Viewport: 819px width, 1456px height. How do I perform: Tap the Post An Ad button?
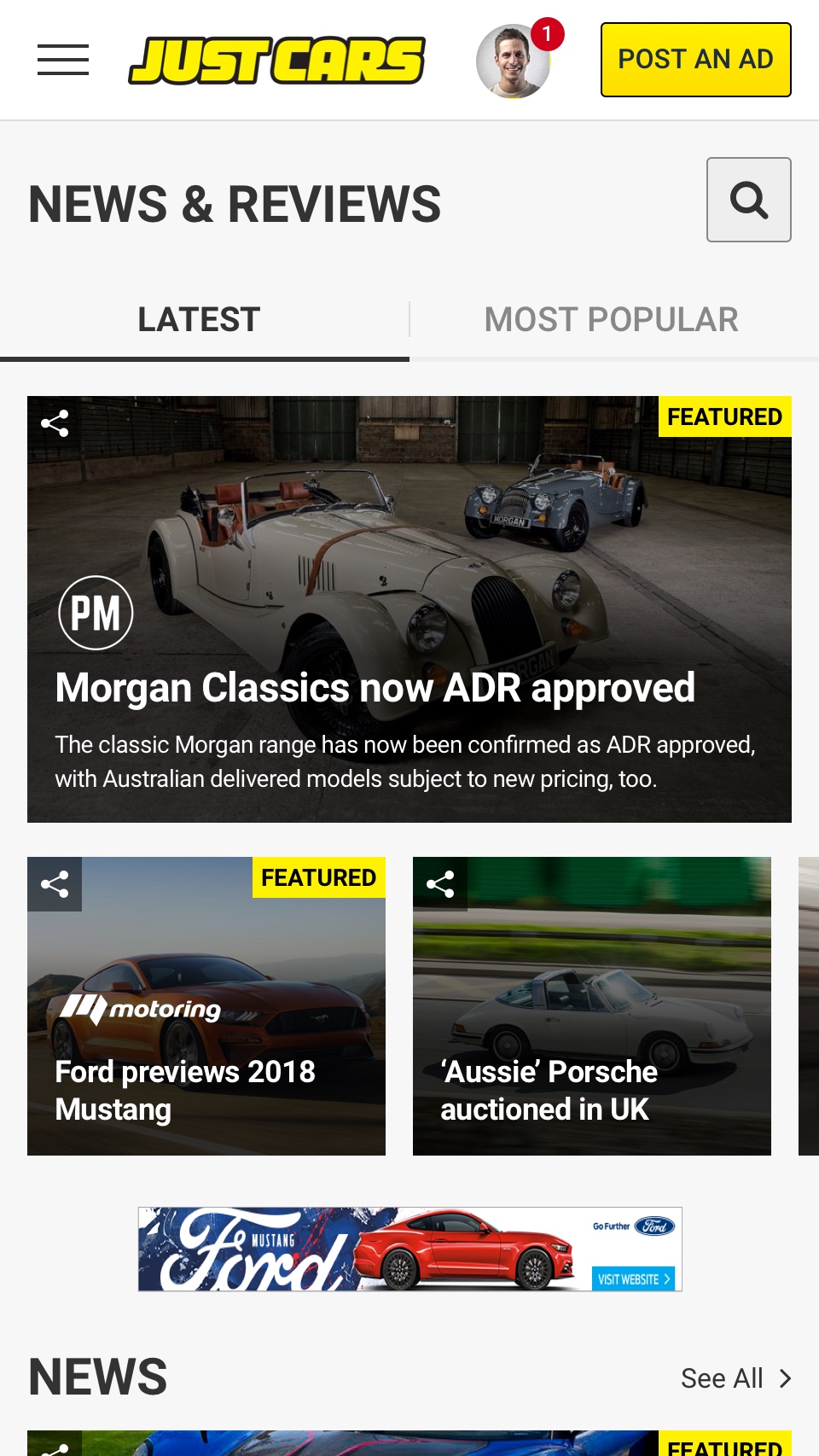click(x=695, y=60)
